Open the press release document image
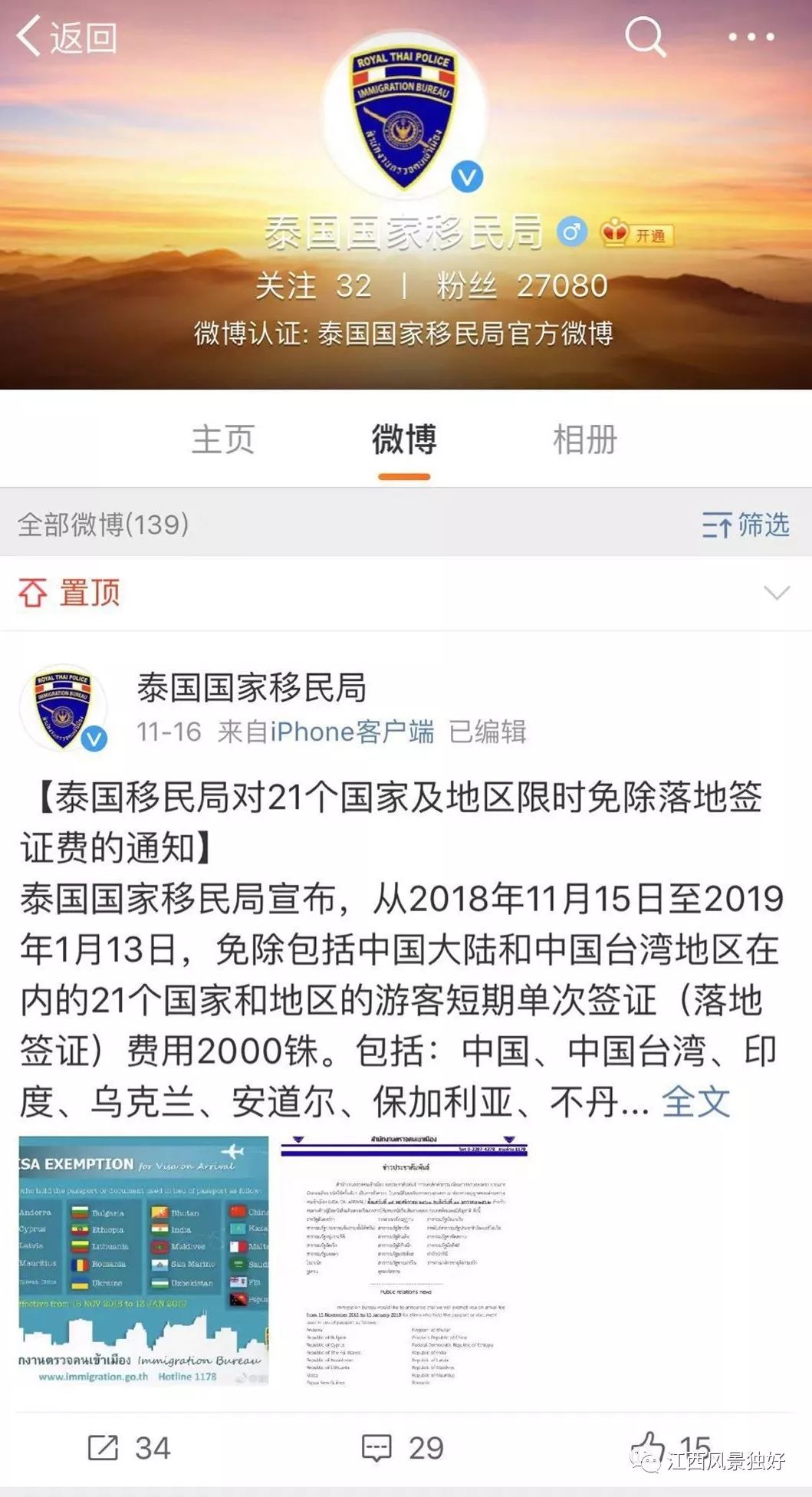The width and height of the screenshot is (812, 1497). pos(404,1260)
